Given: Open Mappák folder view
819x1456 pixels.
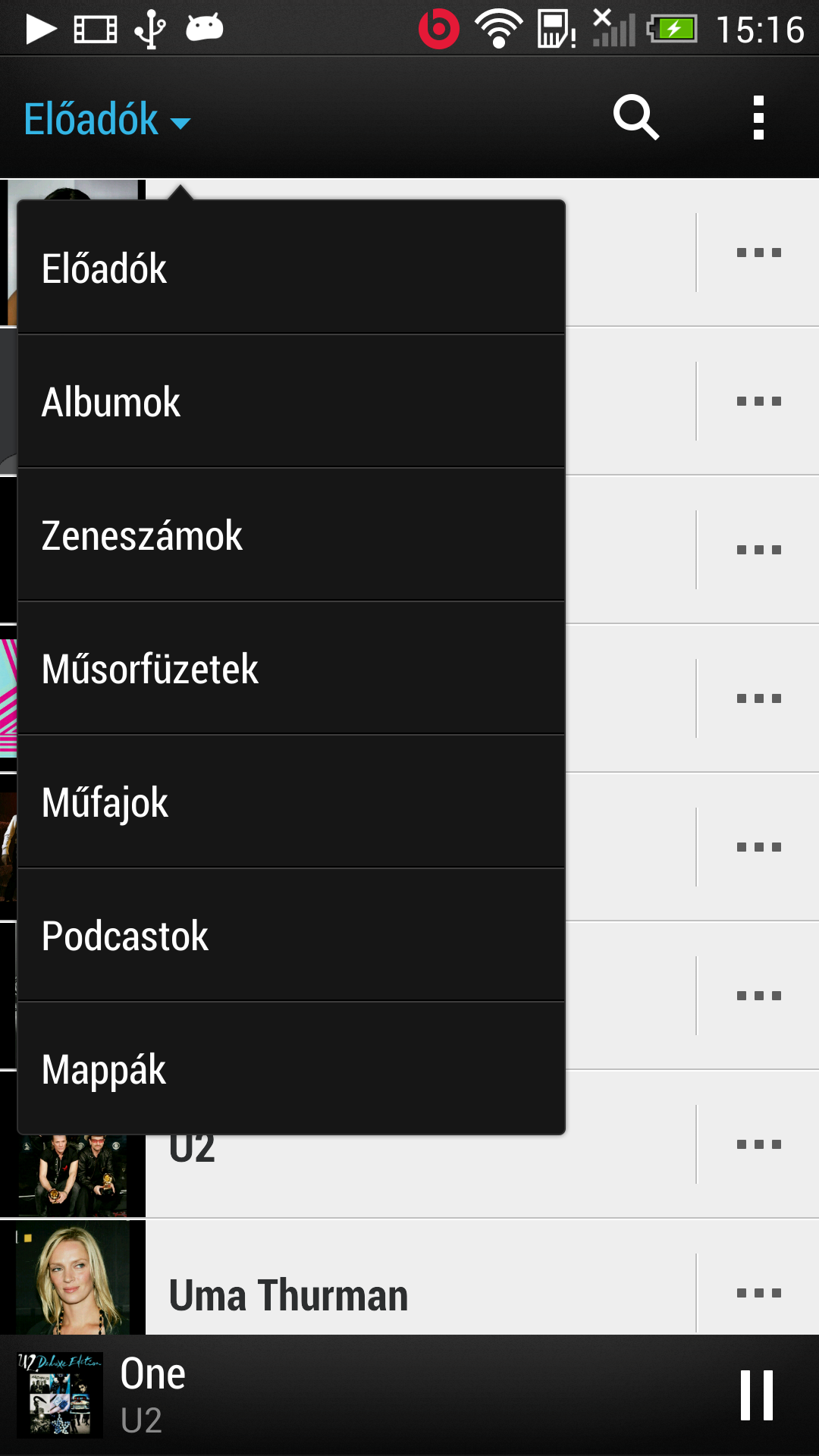Looking at the screenshot, I should point(291,1069).
